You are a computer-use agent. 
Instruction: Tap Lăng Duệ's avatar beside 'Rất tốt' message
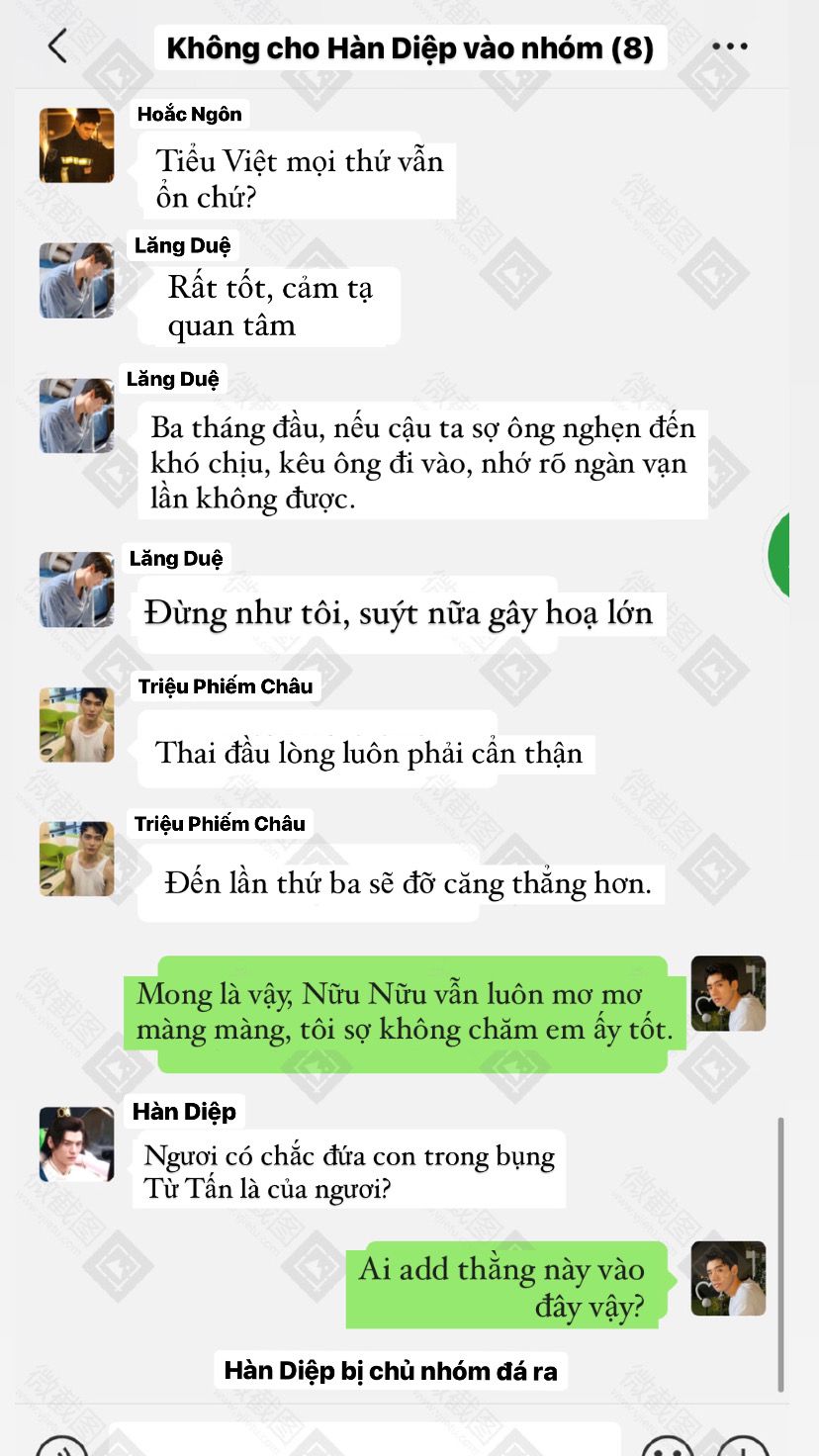tap(76, 281)
